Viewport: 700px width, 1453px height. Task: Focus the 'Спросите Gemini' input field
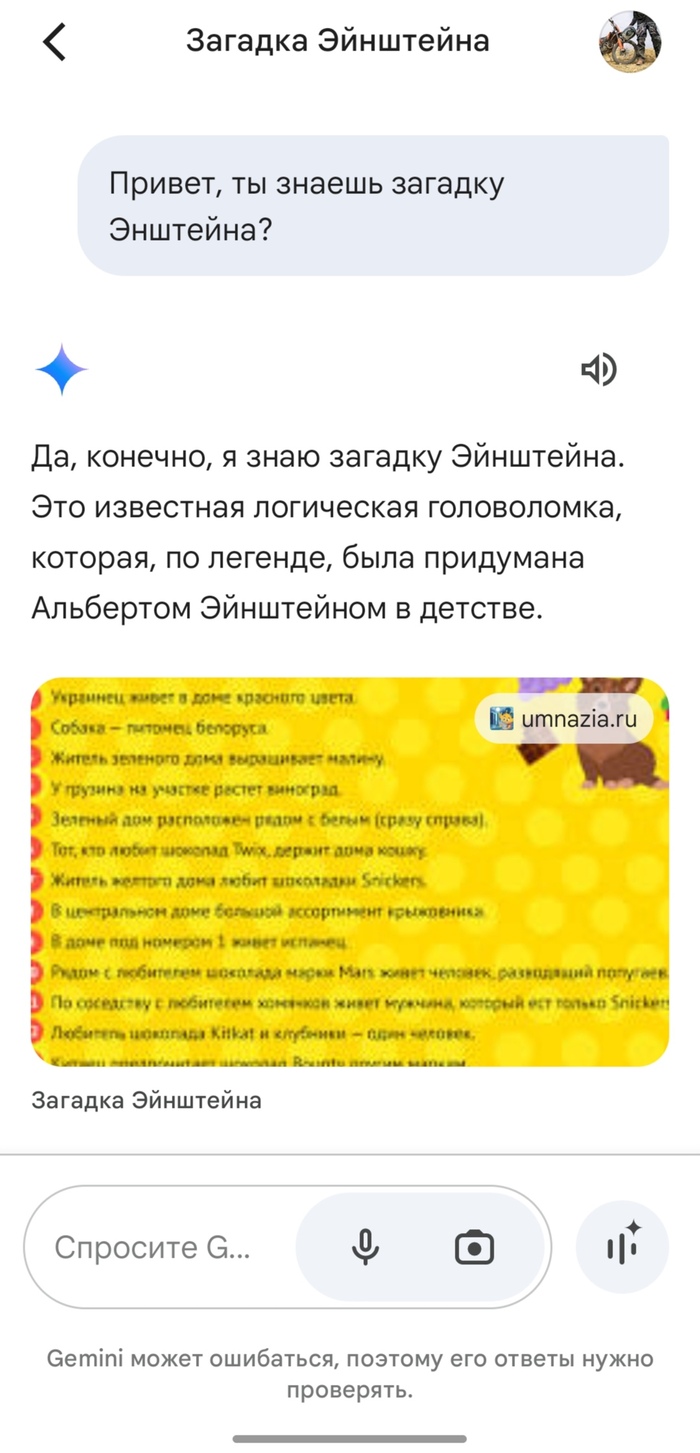coord(155,1247)
